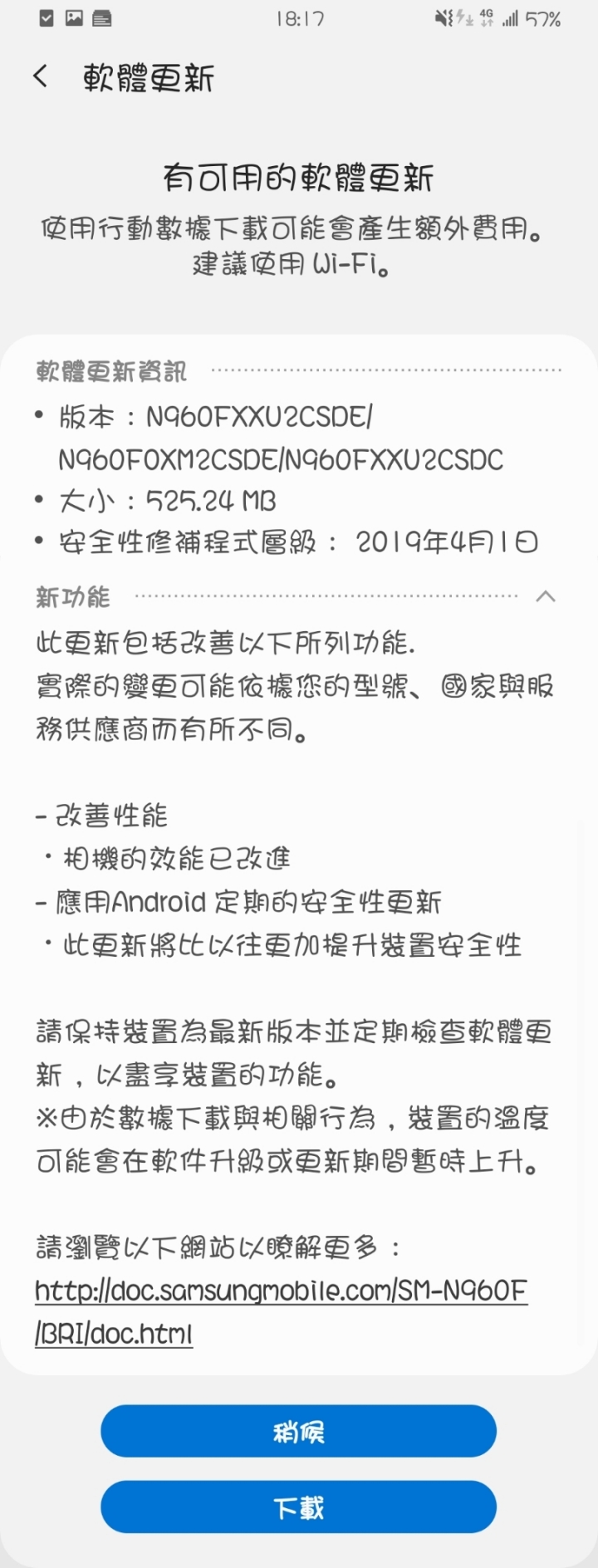This screenshot has height=1568, width=598.
Task: Open the doc.samsungmobile.com link
Action: point(281,1291)
